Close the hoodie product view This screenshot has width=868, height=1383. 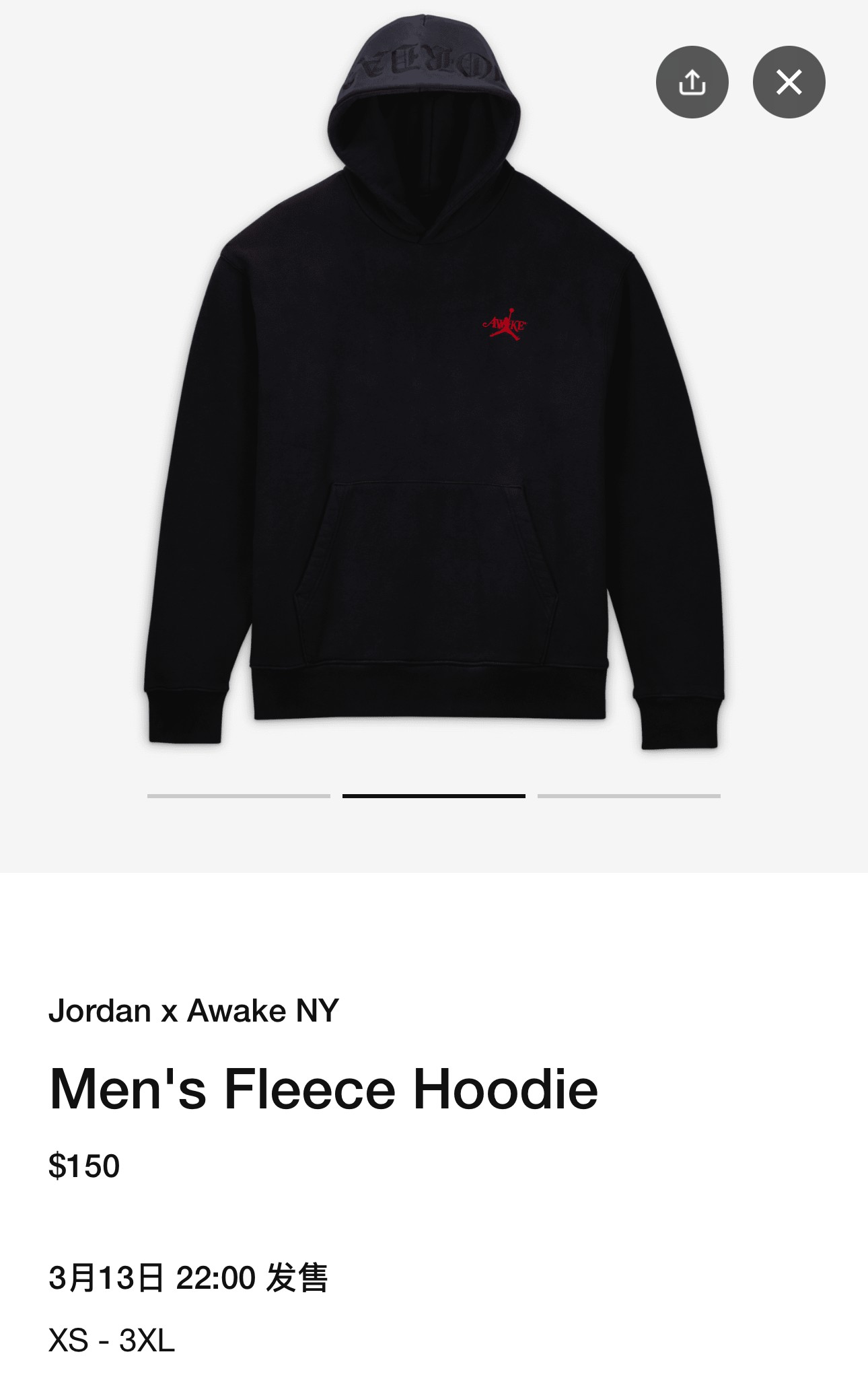point(789,82)
